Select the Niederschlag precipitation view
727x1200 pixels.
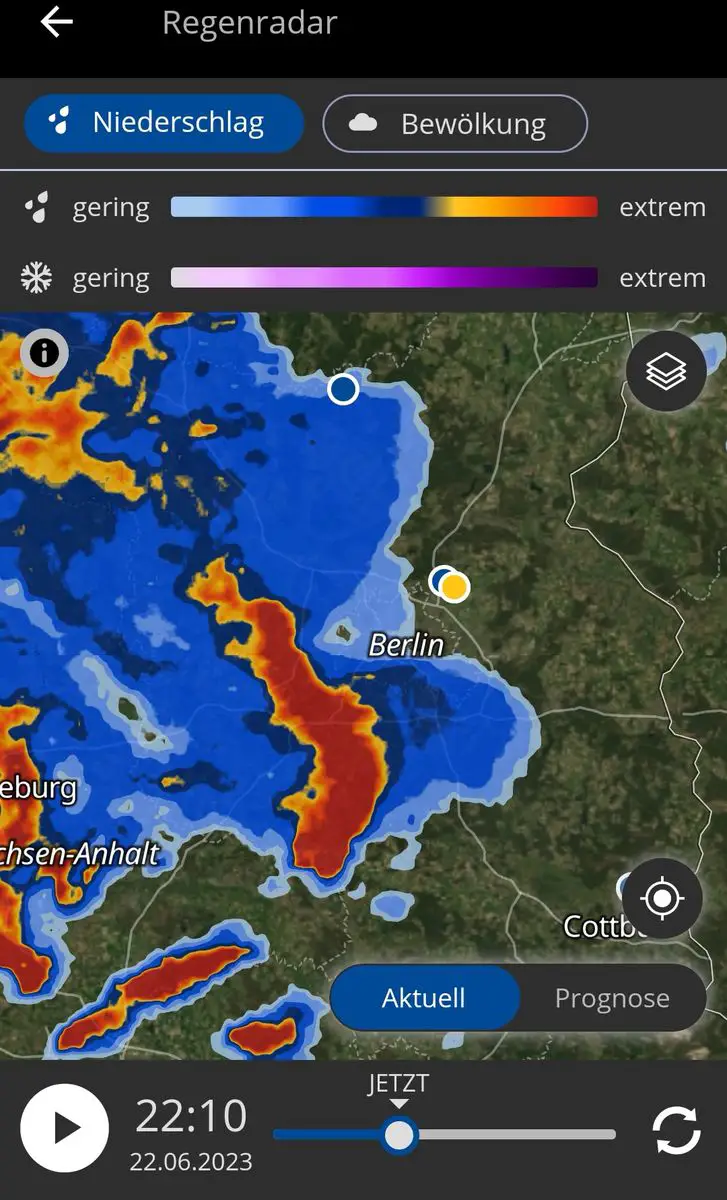coord(164,123)
